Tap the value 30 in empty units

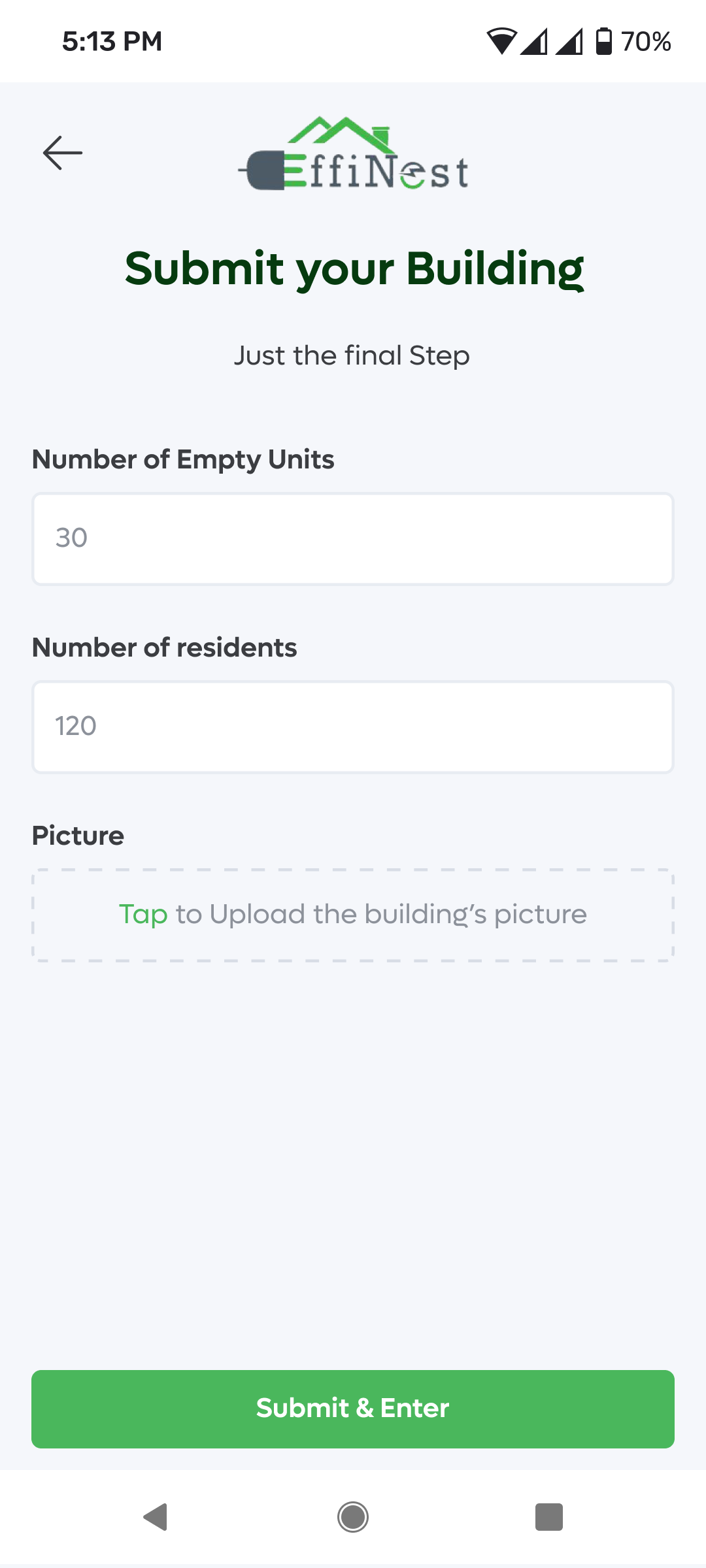click(x=72, y=538)
